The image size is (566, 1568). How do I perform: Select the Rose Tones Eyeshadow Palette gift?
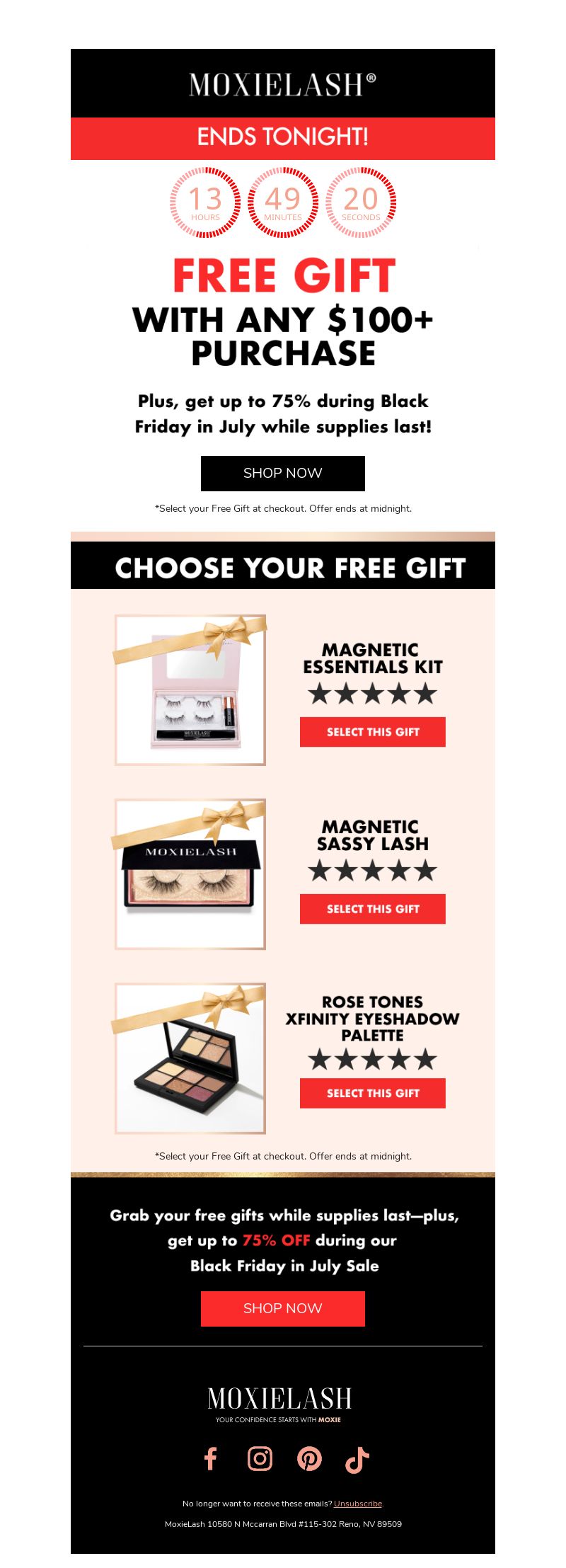[372, 1092]
